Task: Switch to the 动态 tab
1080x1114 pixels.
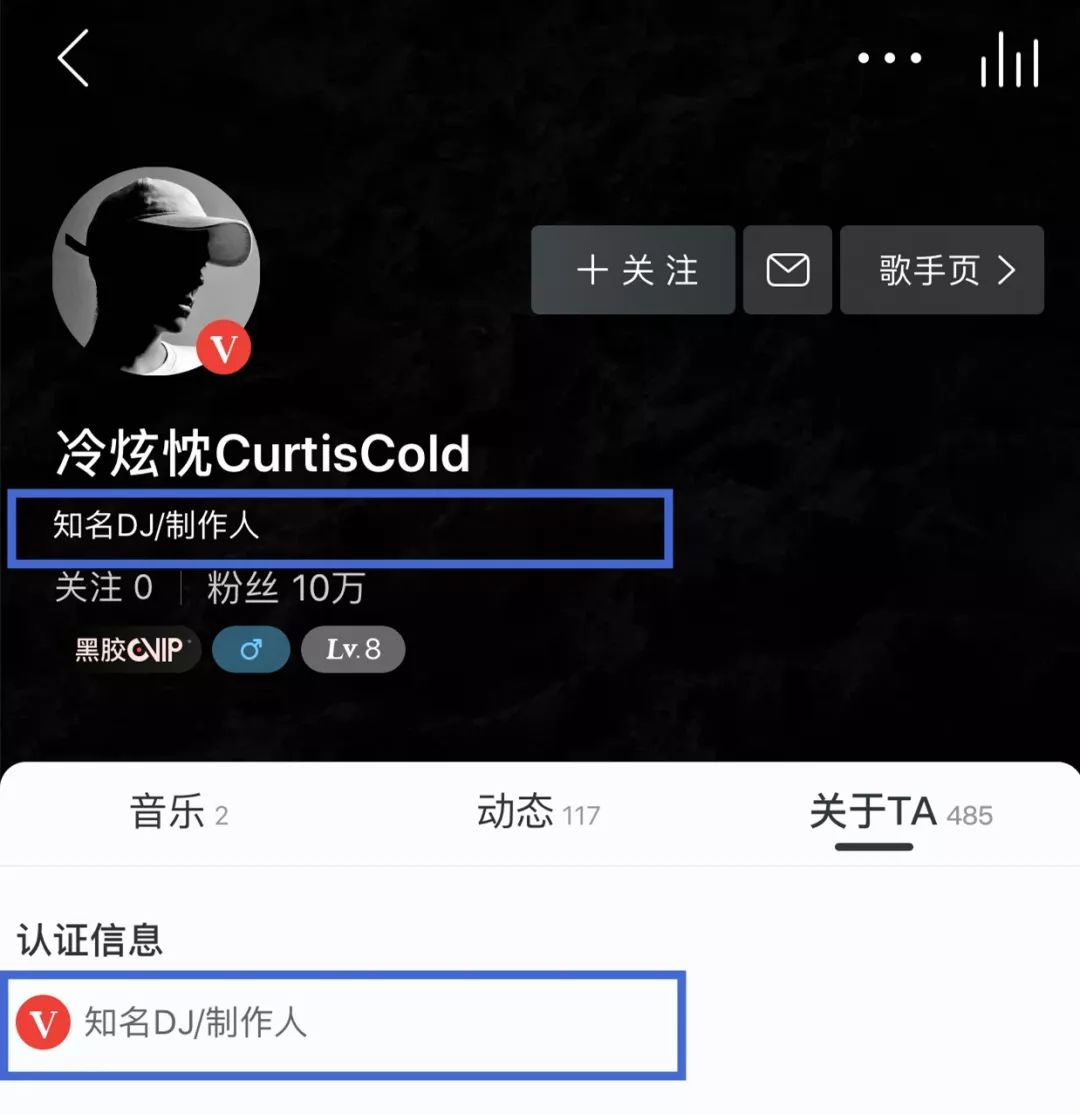Action: tap(538, 812)
